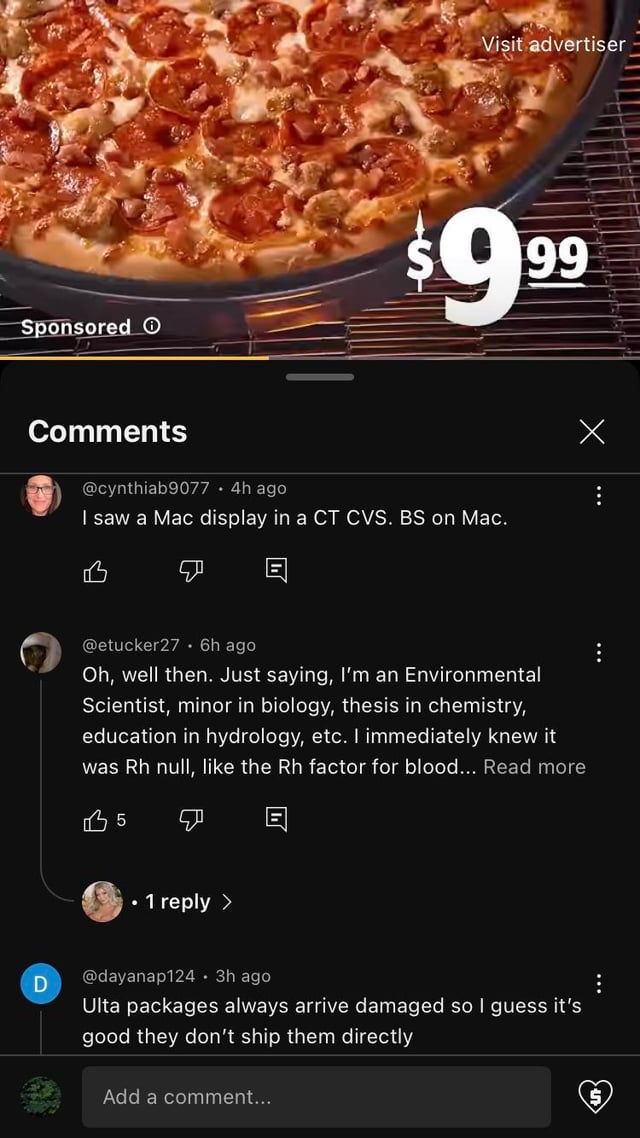Open options menu for @cynthiab9077's comment

click(598, 495)
